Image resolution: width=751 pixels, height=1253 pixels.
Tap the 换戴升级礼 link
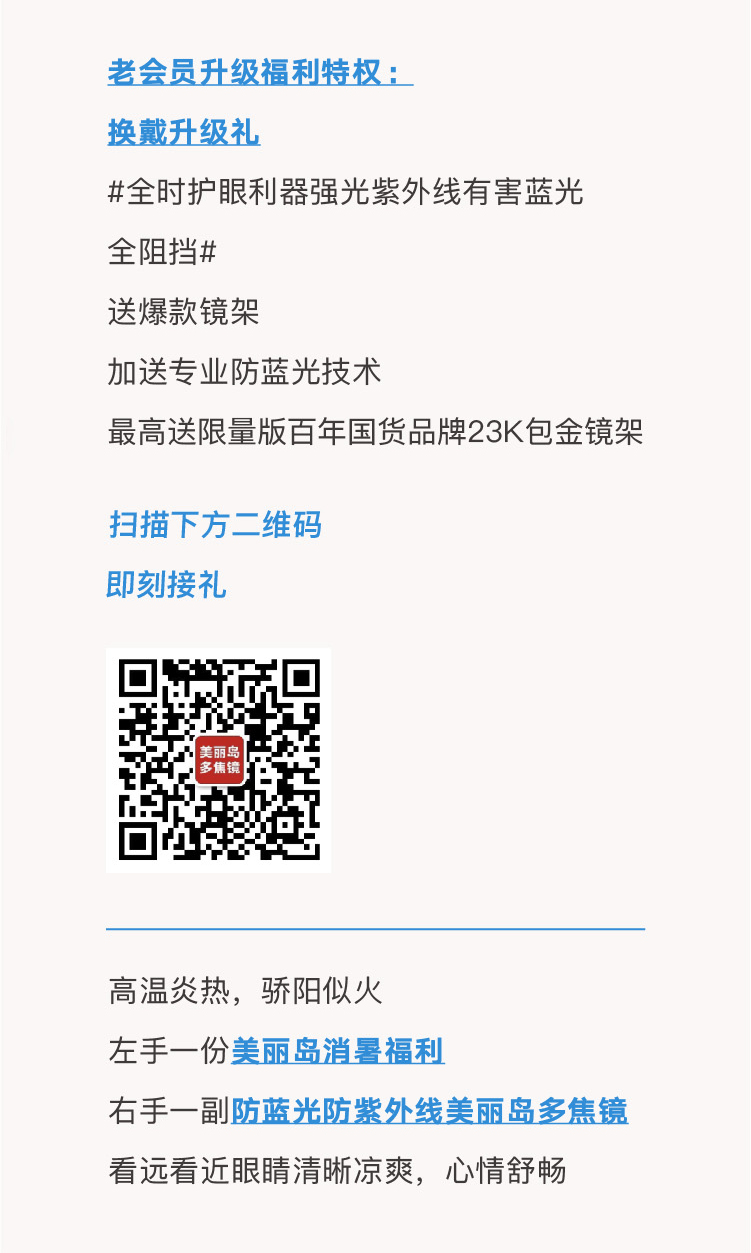pos(184,133)
